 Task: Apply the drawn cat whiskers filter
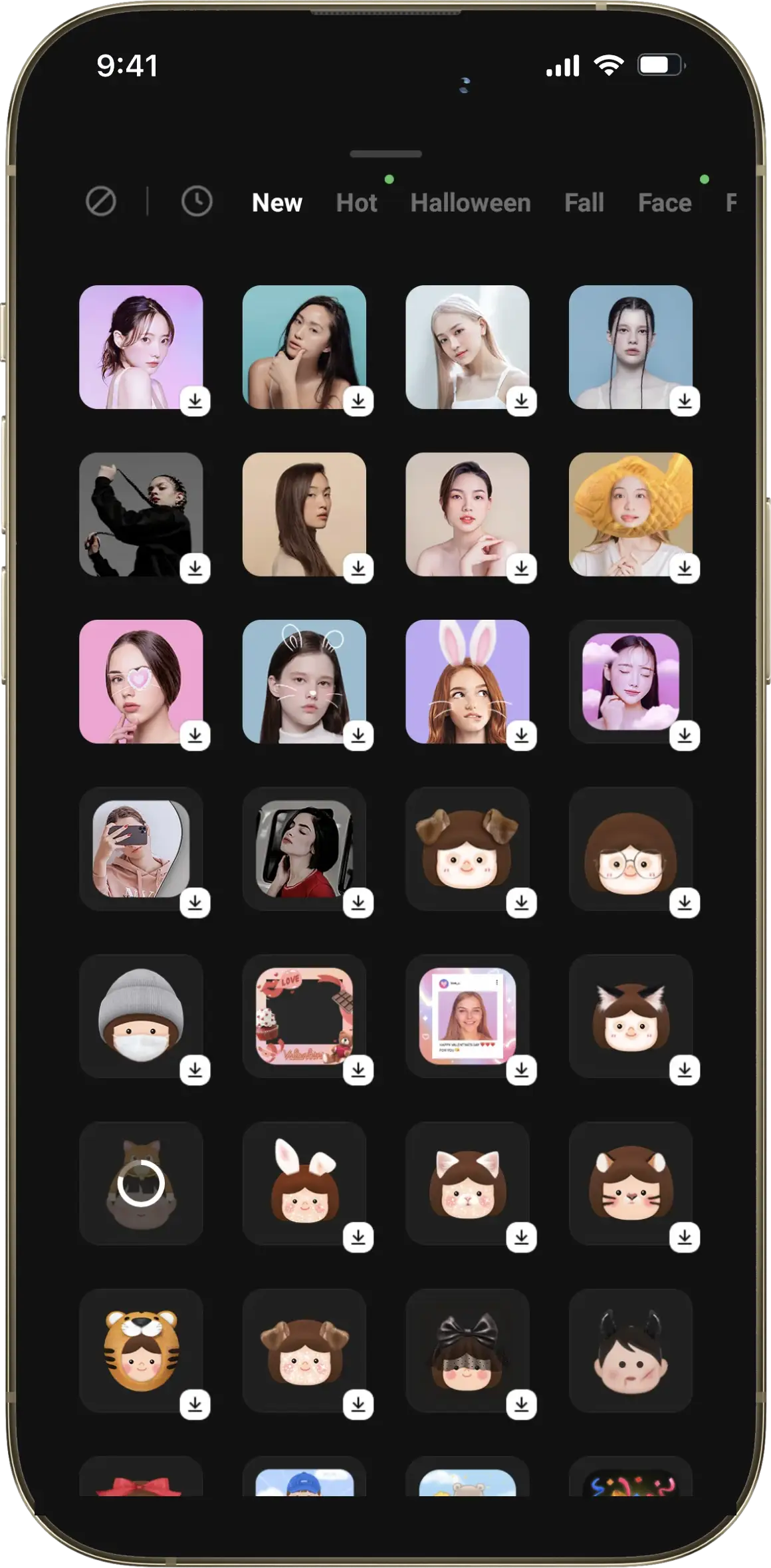[x=304, y=682]
